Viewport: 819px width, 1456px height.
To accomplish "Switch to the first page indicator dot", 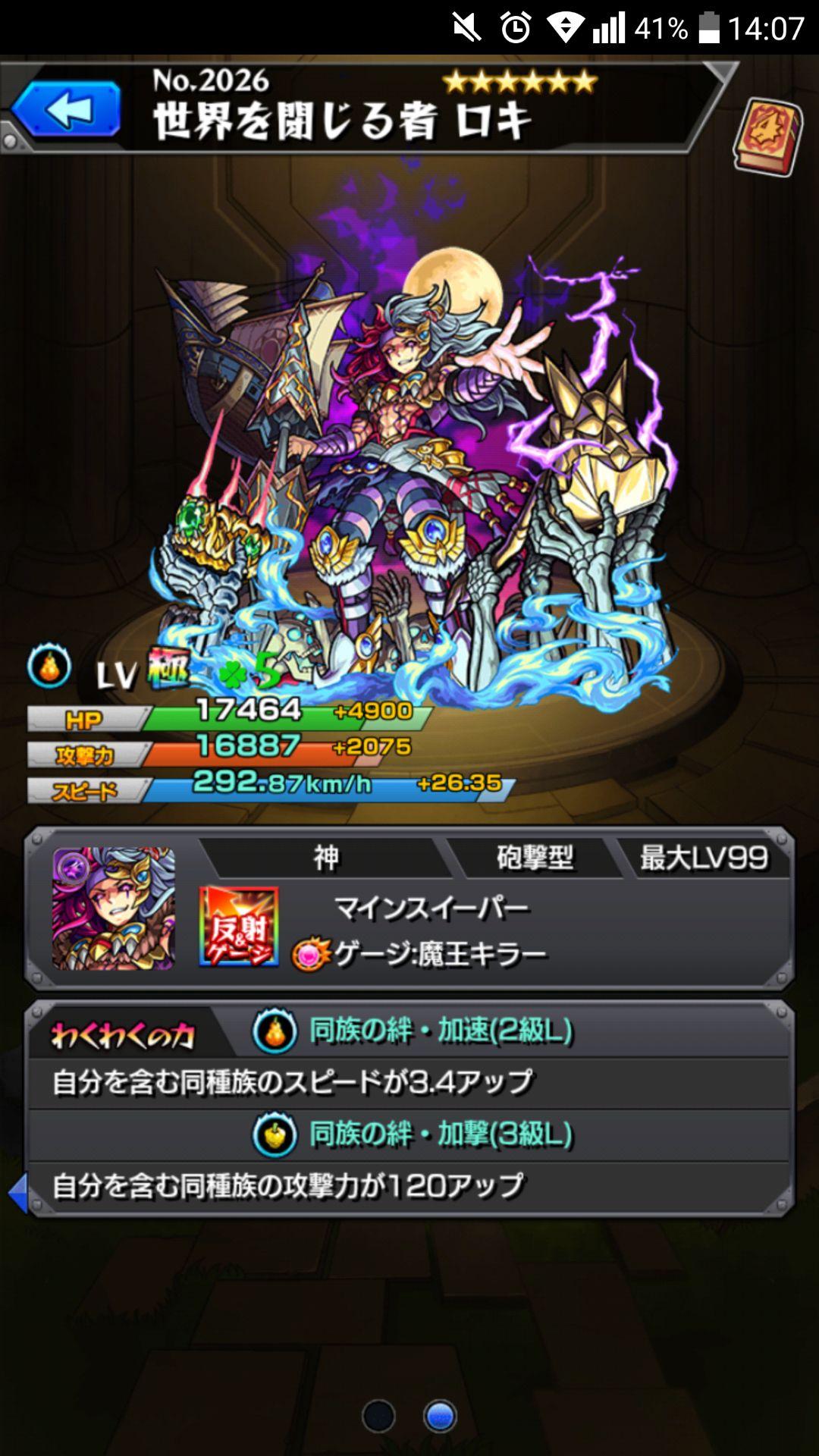I will [x=378, y=1416].
